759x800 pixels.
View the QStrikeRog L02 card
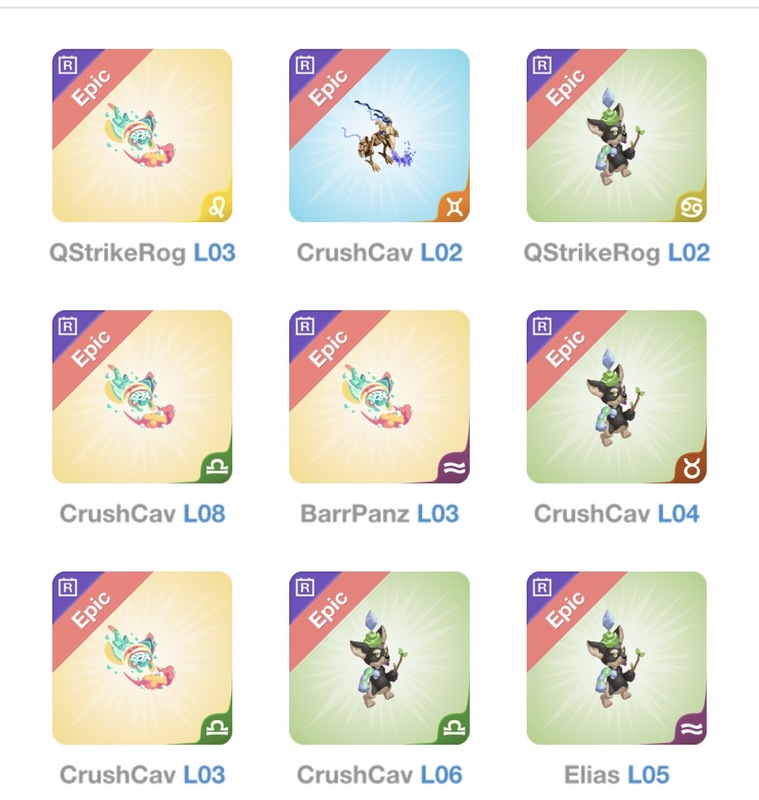[616, 136]
